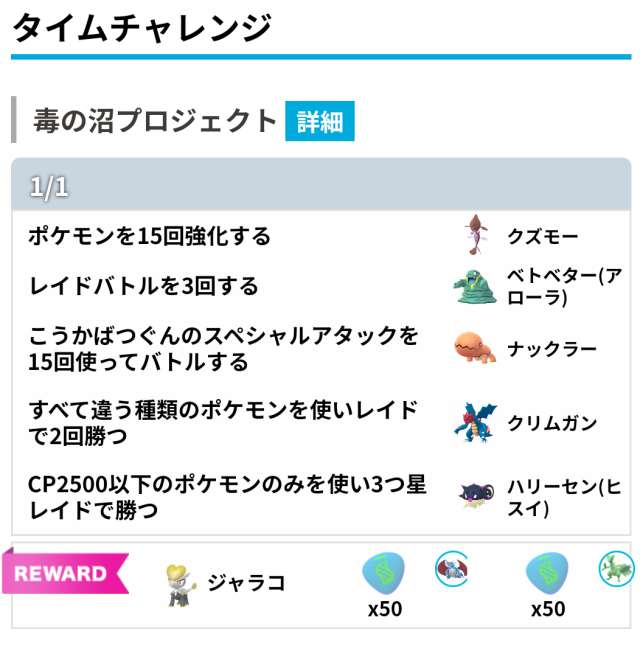Open 詳細 for 毒の沼プロジェクト
Screen dimensions: 640x651
[320, 121]
